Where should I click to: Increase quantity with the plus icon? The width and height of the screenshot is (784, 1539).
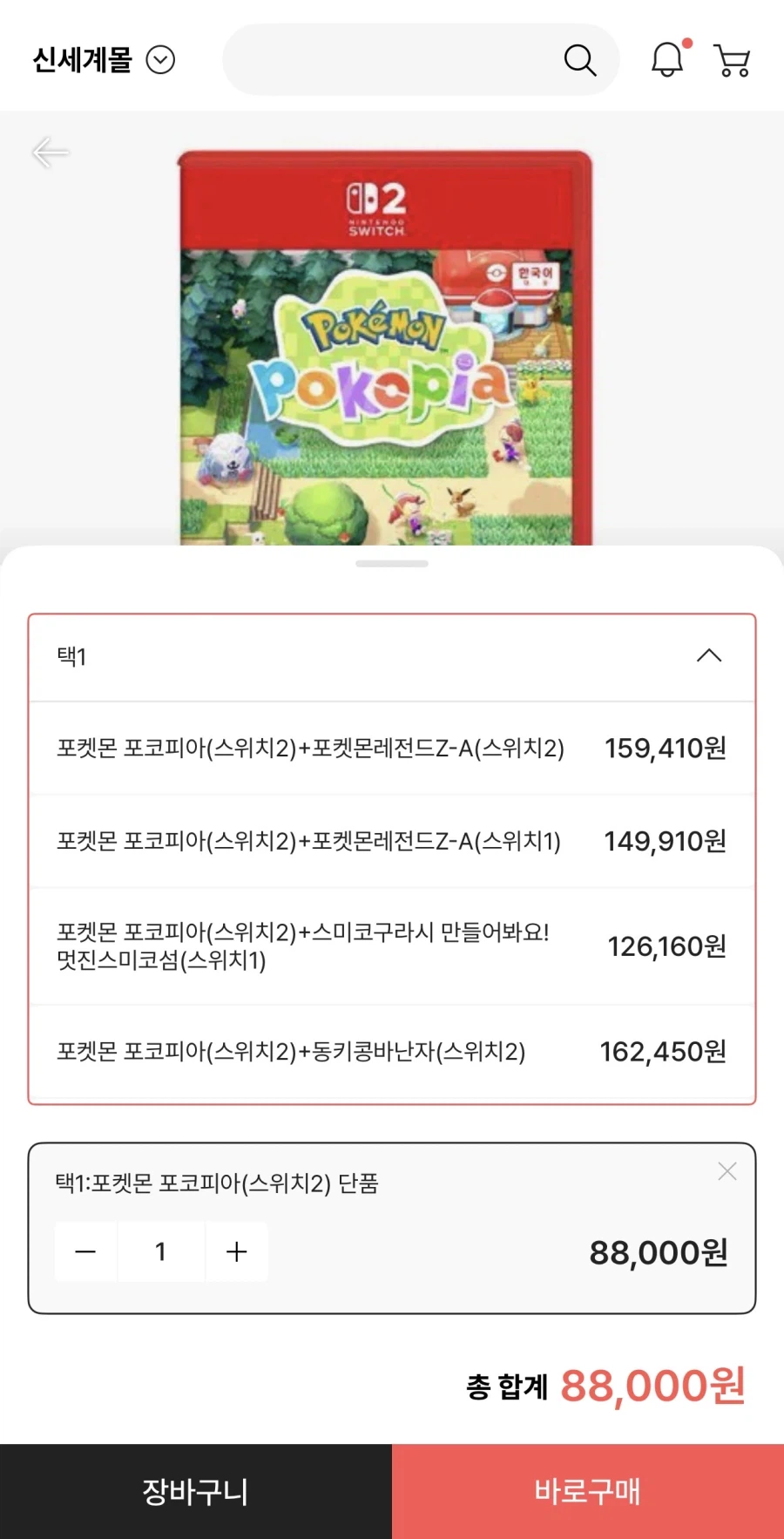coord(236,1251)
